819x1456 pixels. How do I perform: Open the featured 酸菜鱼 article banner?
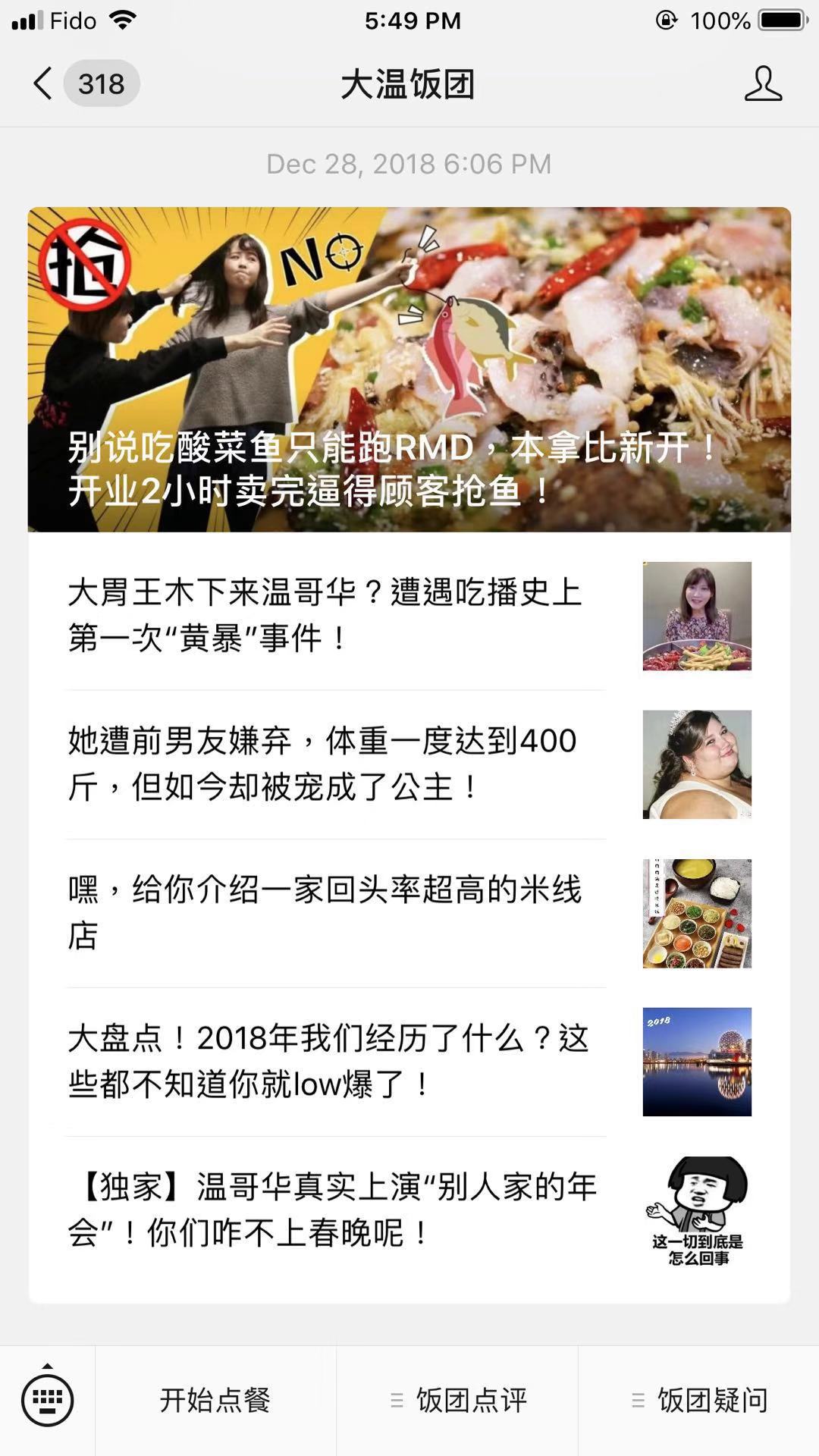[409, 369]
